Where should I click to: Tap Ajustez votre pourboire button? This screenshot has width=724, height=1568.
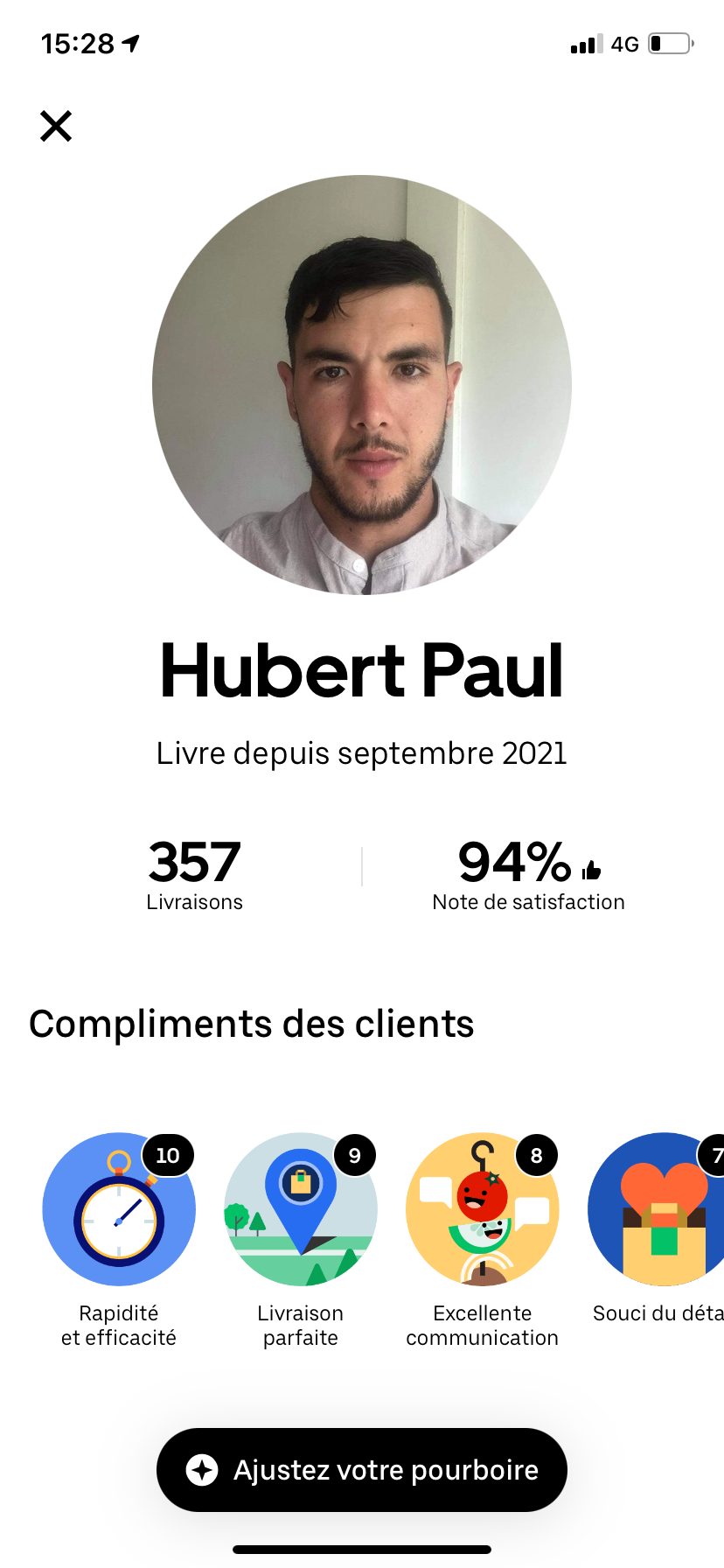tap(361, 1470)
